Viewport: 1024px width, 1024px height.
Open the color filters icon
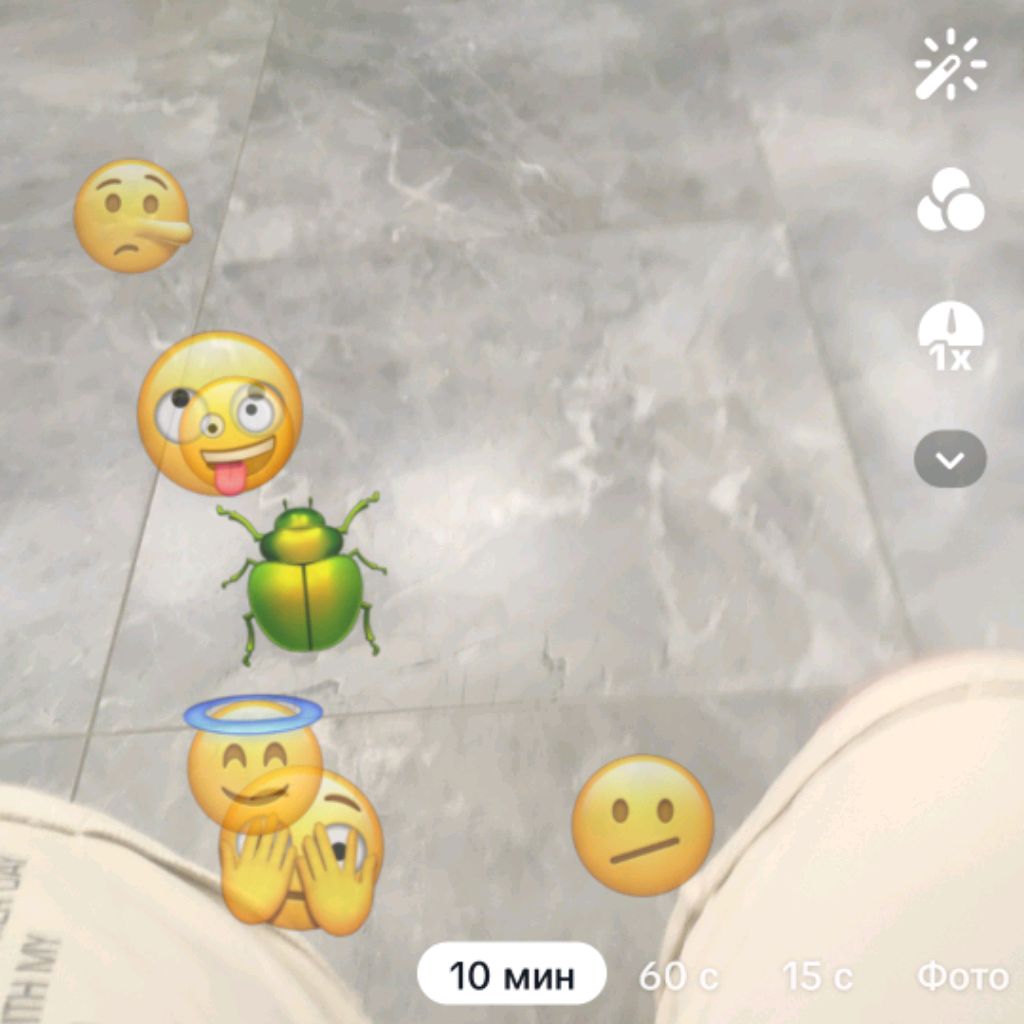[950, 199]
